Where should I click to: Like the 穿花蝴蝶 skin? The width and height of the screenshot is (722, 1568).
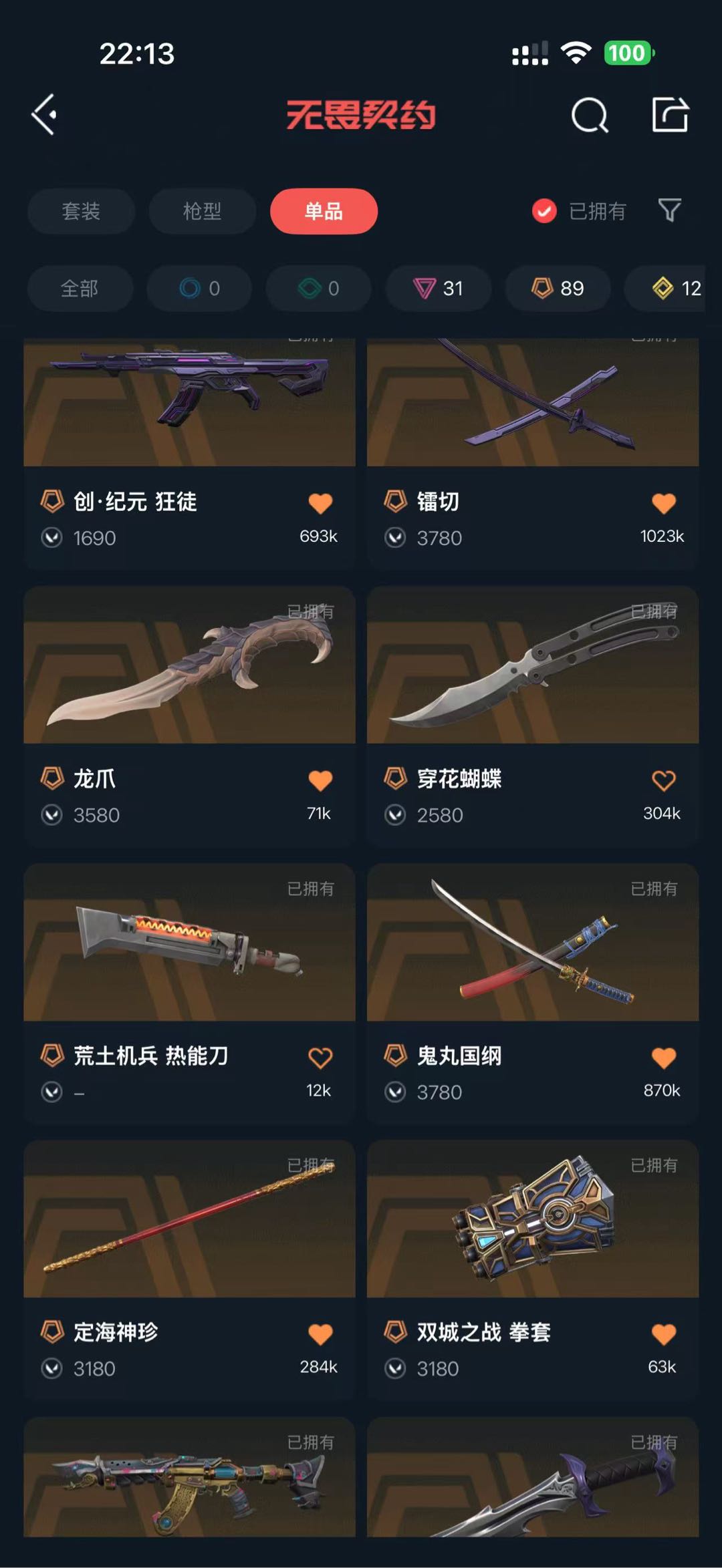click(663, 780)
